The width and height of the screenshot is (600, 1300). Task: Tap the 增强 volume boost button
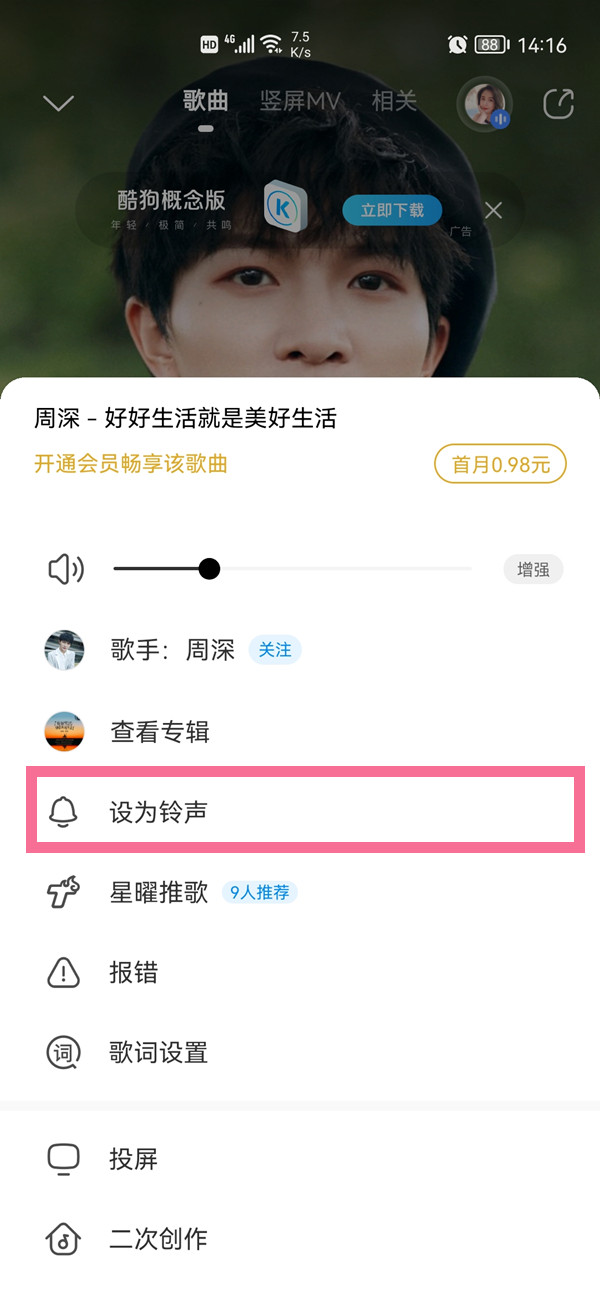(x=533, y=570)
